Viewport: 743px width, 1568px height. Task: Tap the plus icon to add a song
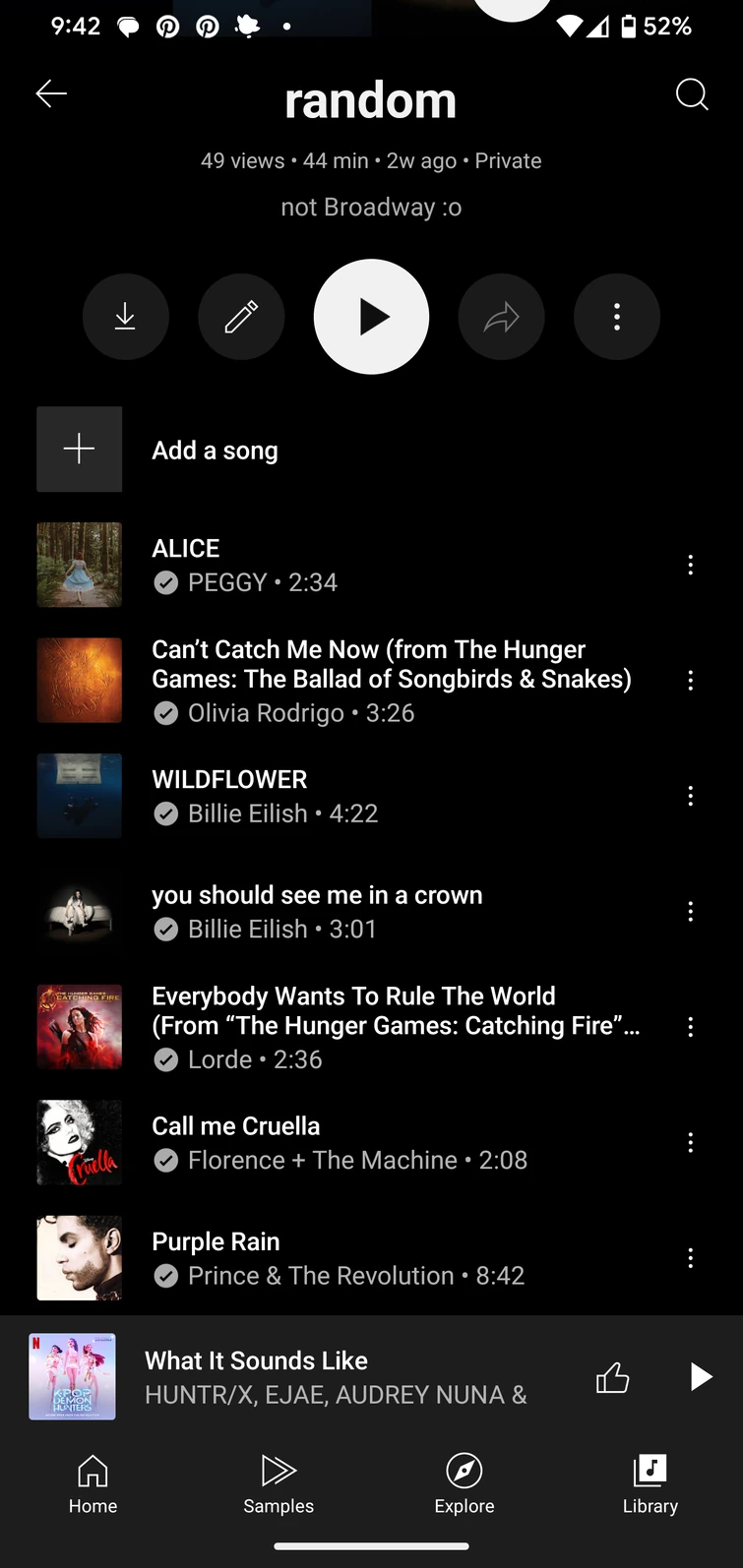pyautogui.click(x=79, y=449)
